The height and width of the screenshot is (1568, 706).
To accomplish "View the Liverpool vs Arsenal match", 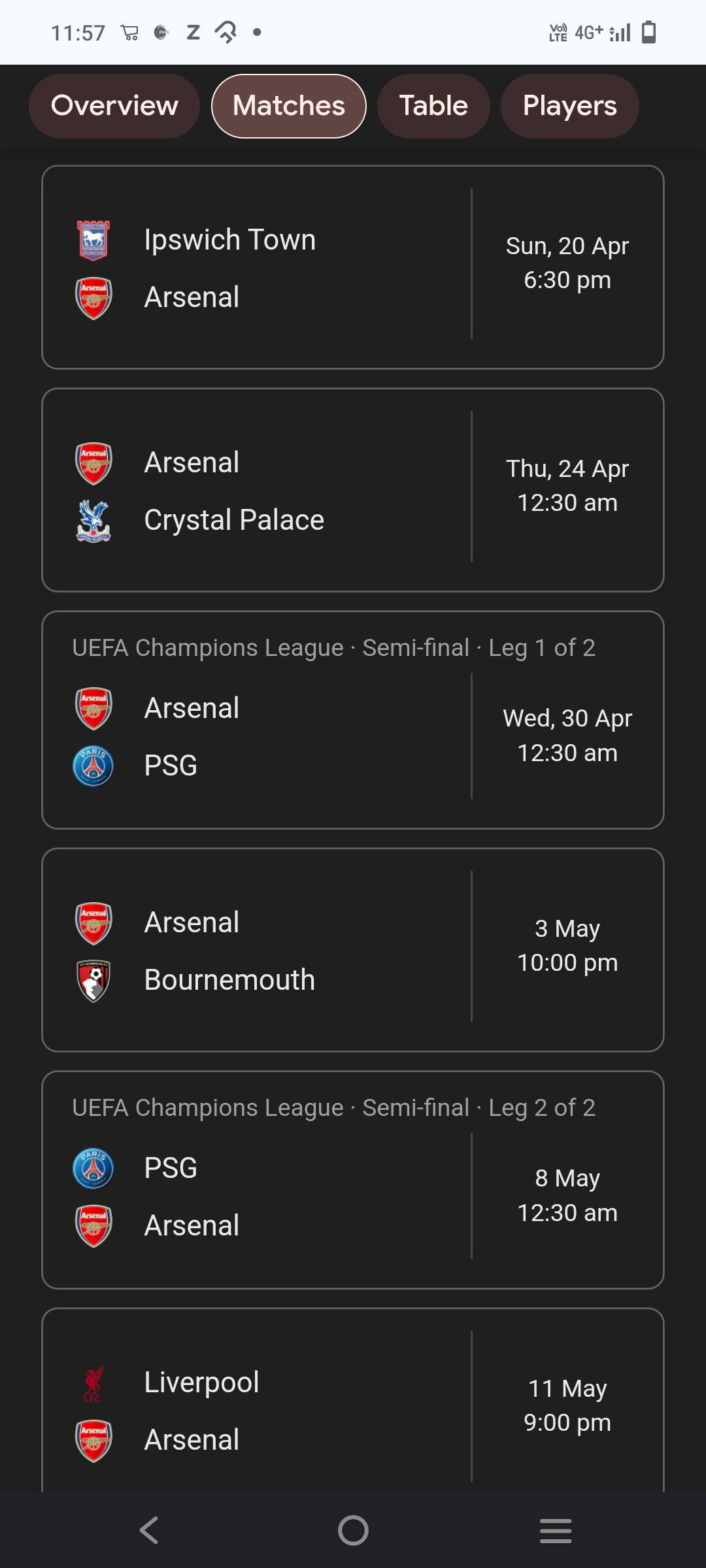I will click(x=353, y=1399).
